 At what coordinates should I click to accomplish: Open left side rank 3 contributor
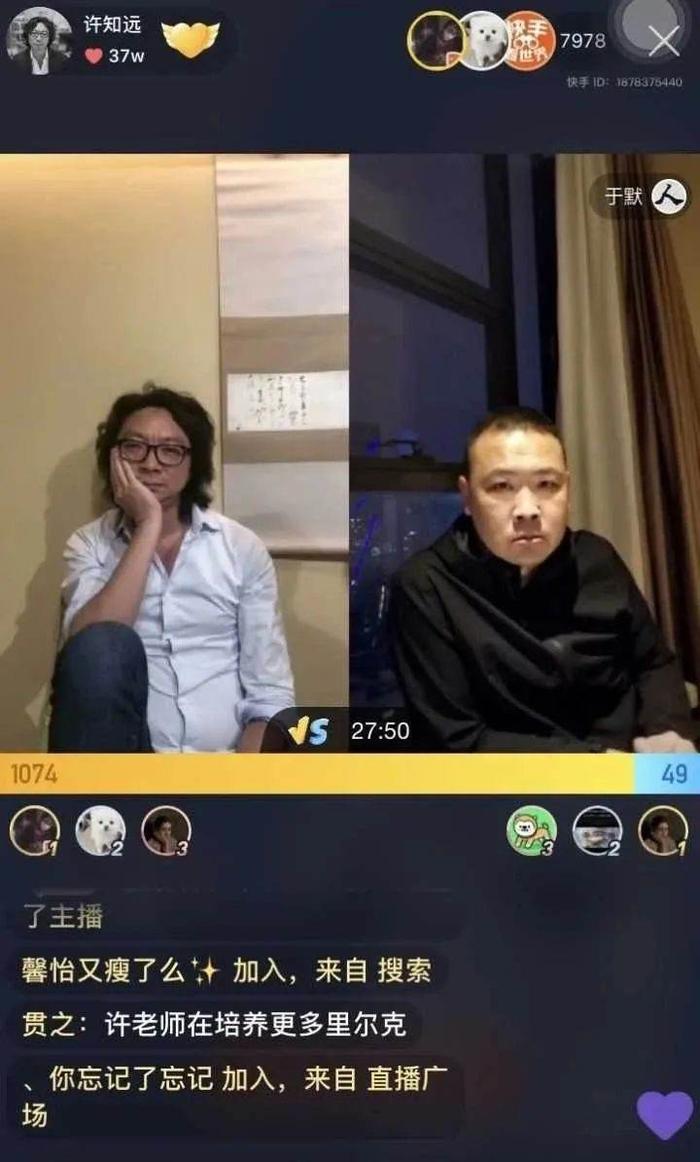tap(167, 831)
